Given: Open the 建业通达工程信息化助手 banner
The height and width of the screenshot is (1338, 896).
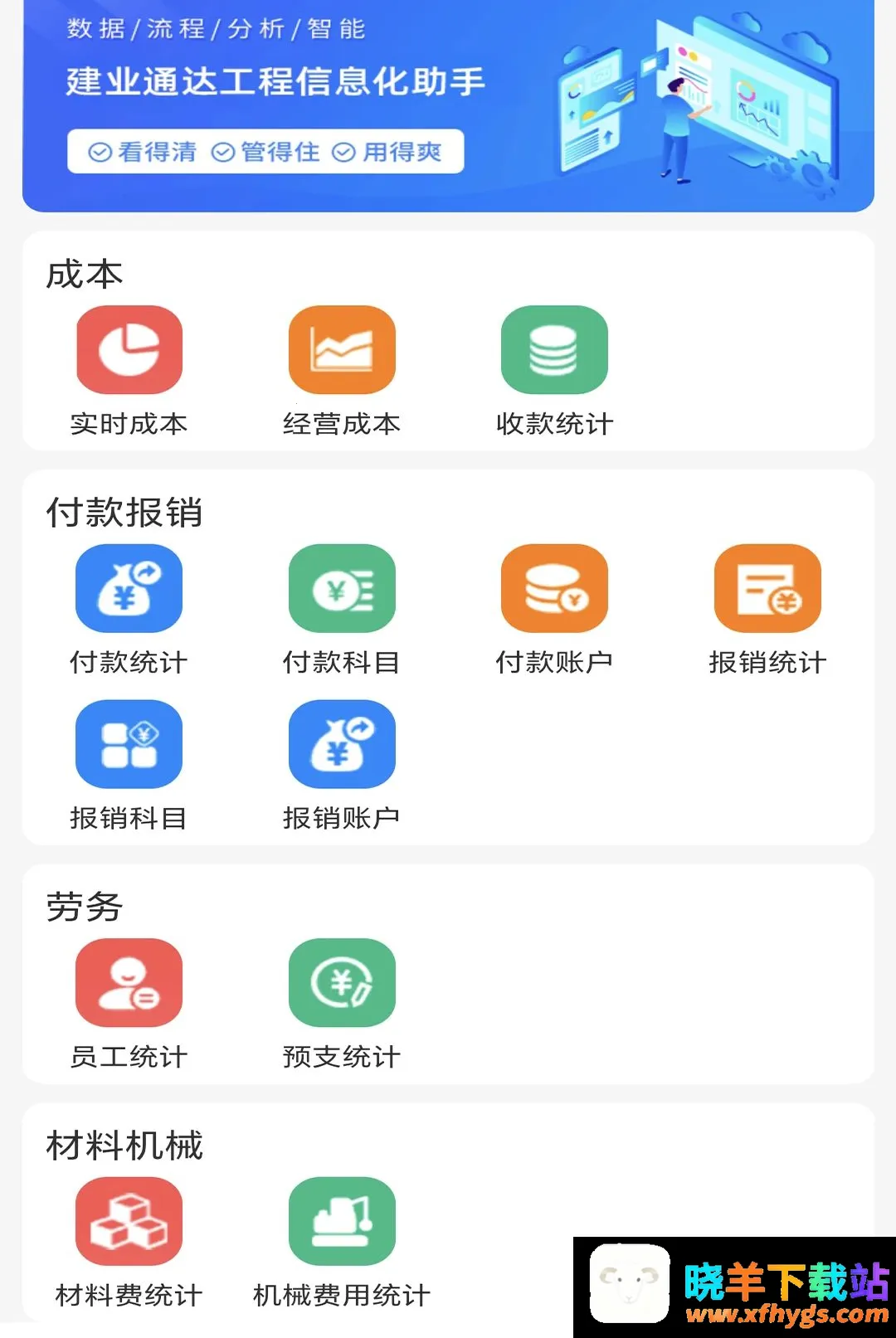Looking at the screenshot, I should click(x=448, y=105).
